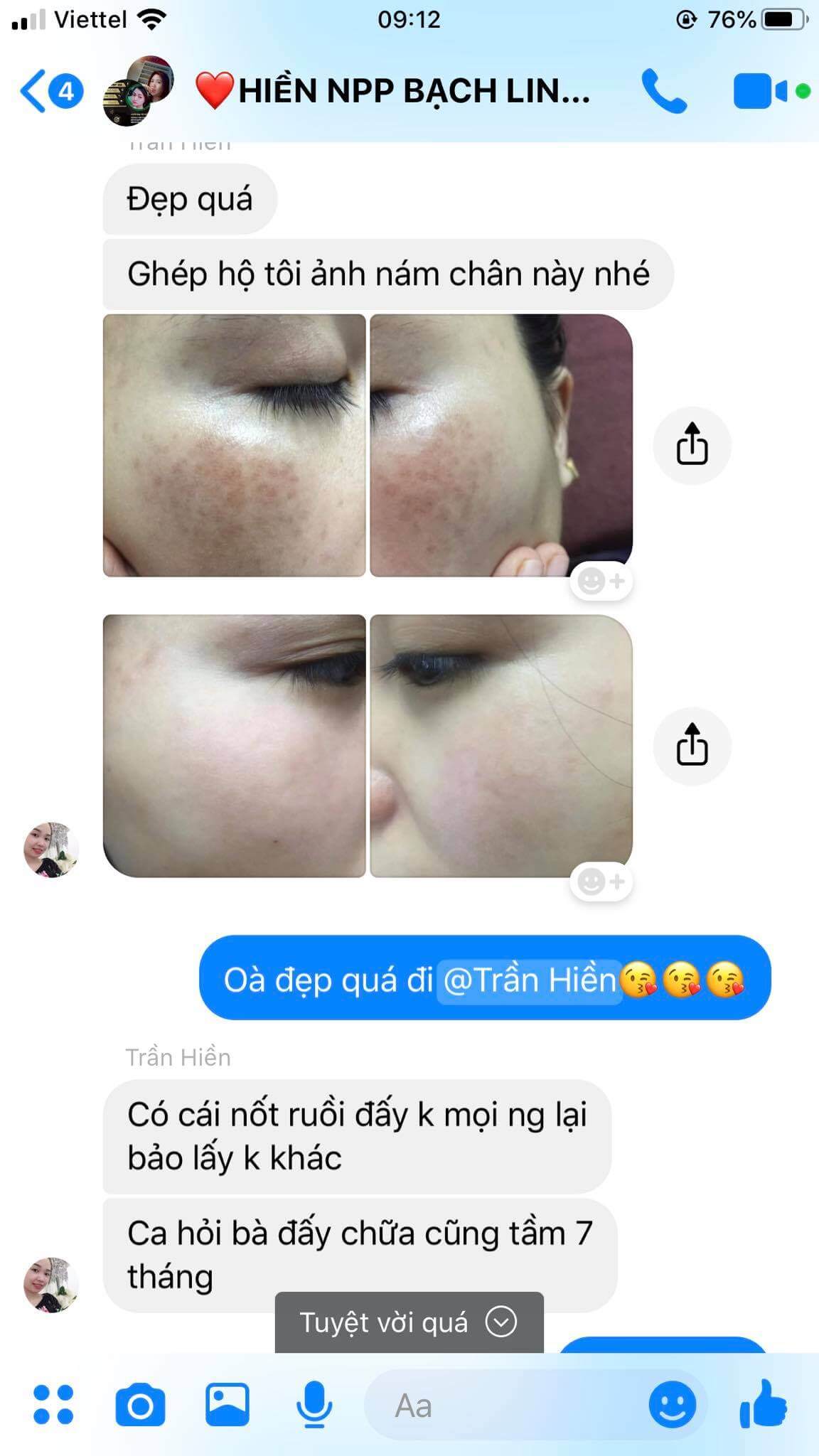Start a video call with the group
819x1456 pixels.
click(759, 91)
